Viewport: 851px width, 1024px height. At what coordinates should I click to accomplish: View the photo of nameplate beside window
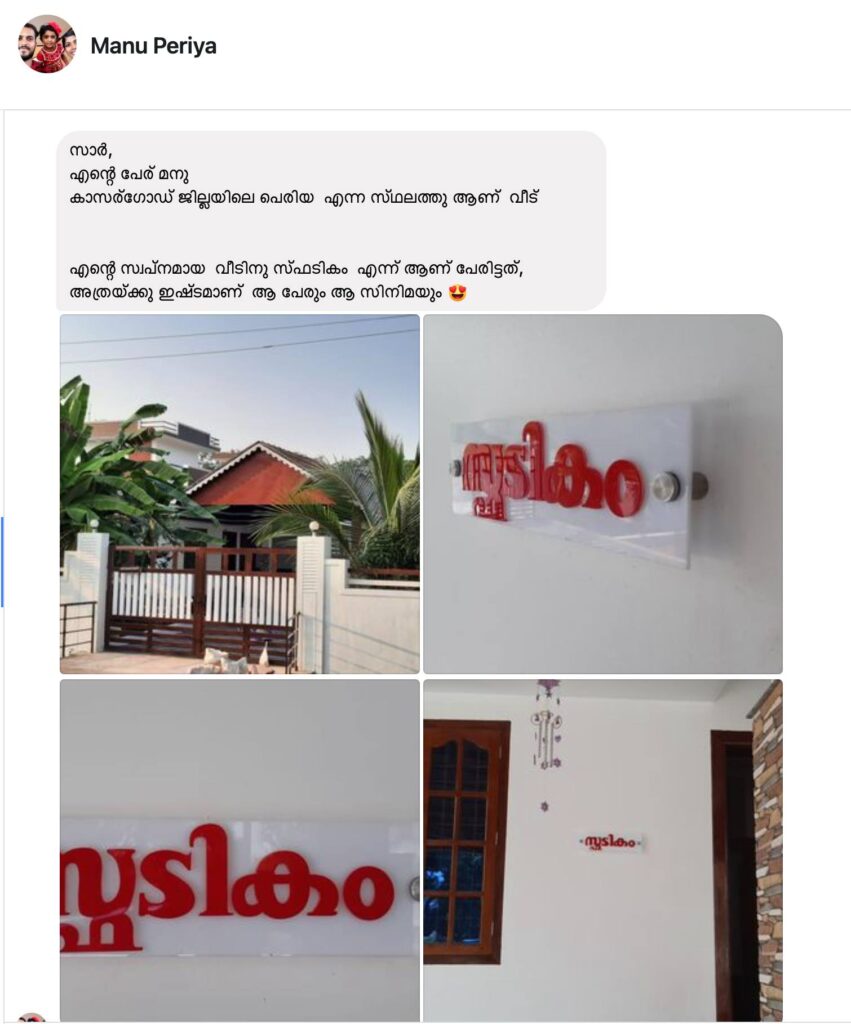click(602, 850)
